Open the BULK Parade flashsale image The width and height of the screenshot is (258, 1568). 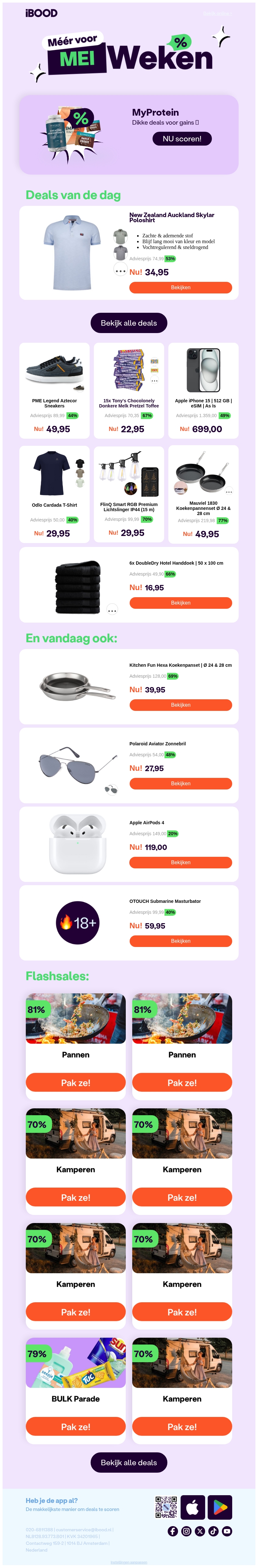coord(76,1362)
